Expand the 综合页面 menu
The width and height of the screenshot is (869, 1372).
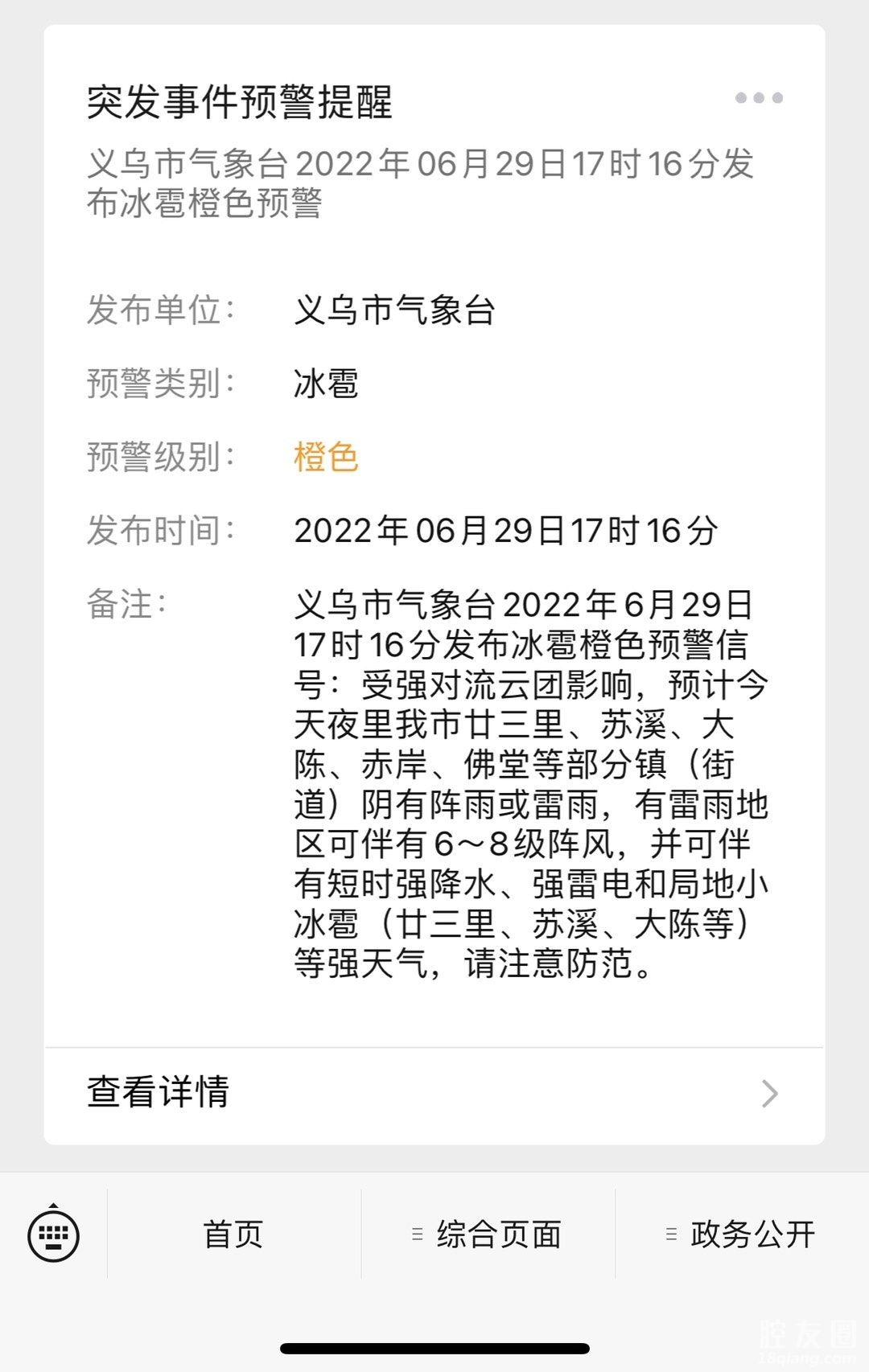pos(488,1234)
